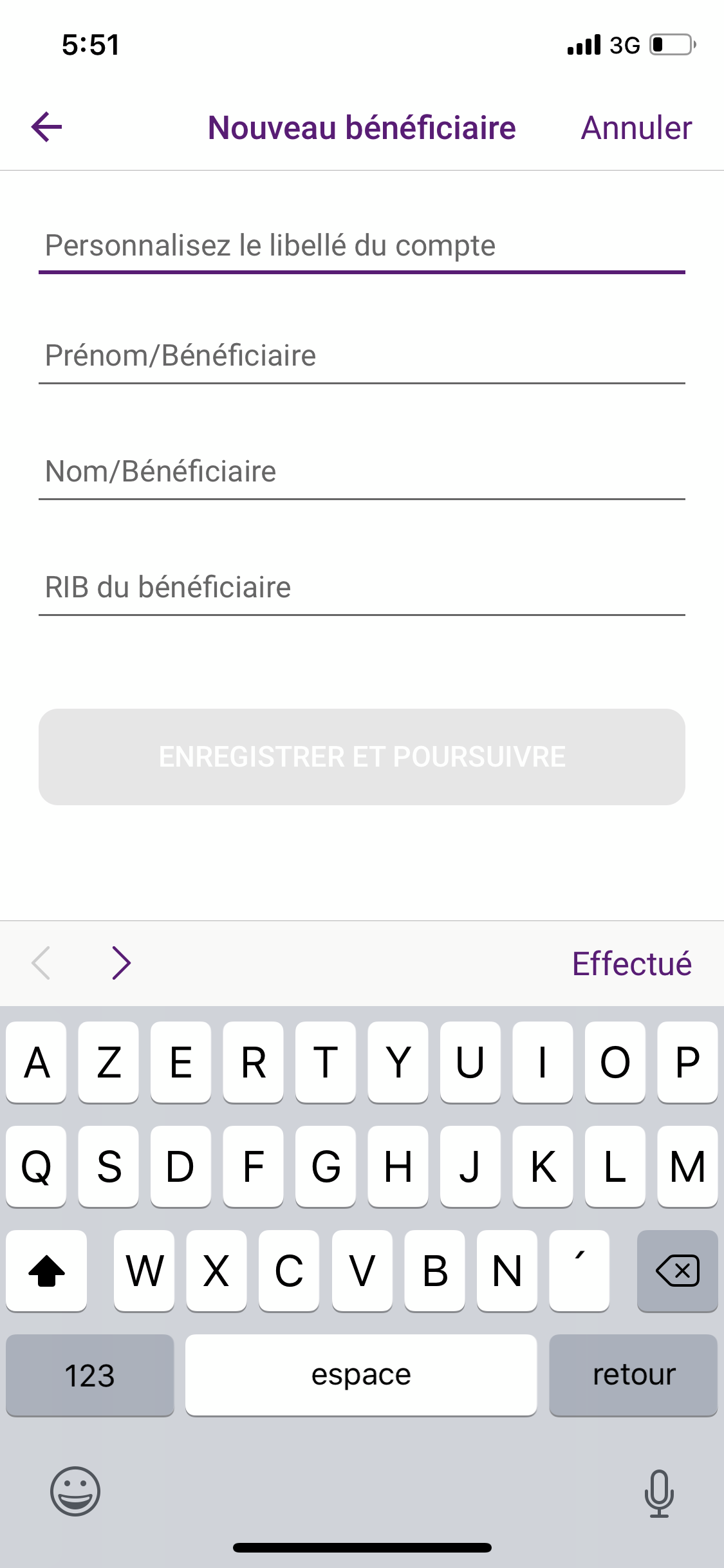Select the Prénom/Bénéficiaire field
Screen dimensions: 724x1568
tap(362, 354)
